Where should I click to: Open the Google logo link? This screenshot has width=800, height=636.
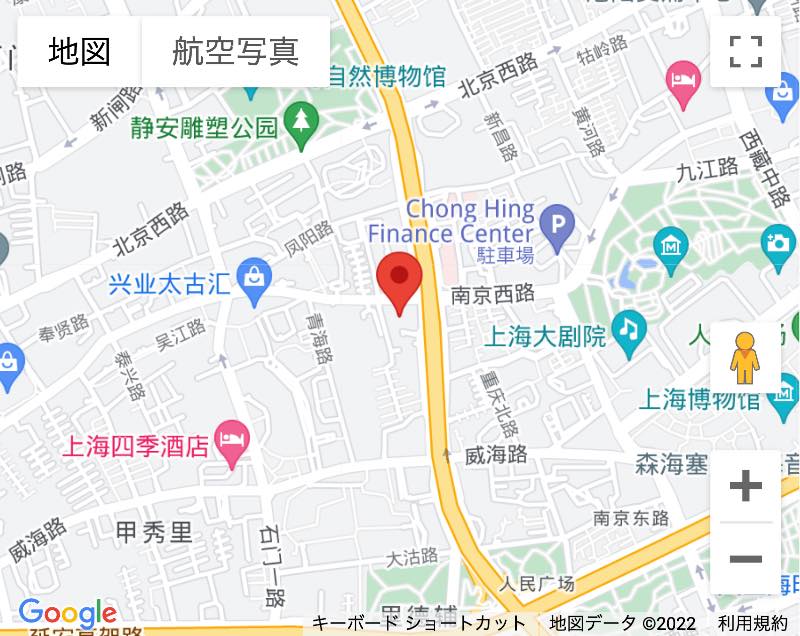pos(67,612)
